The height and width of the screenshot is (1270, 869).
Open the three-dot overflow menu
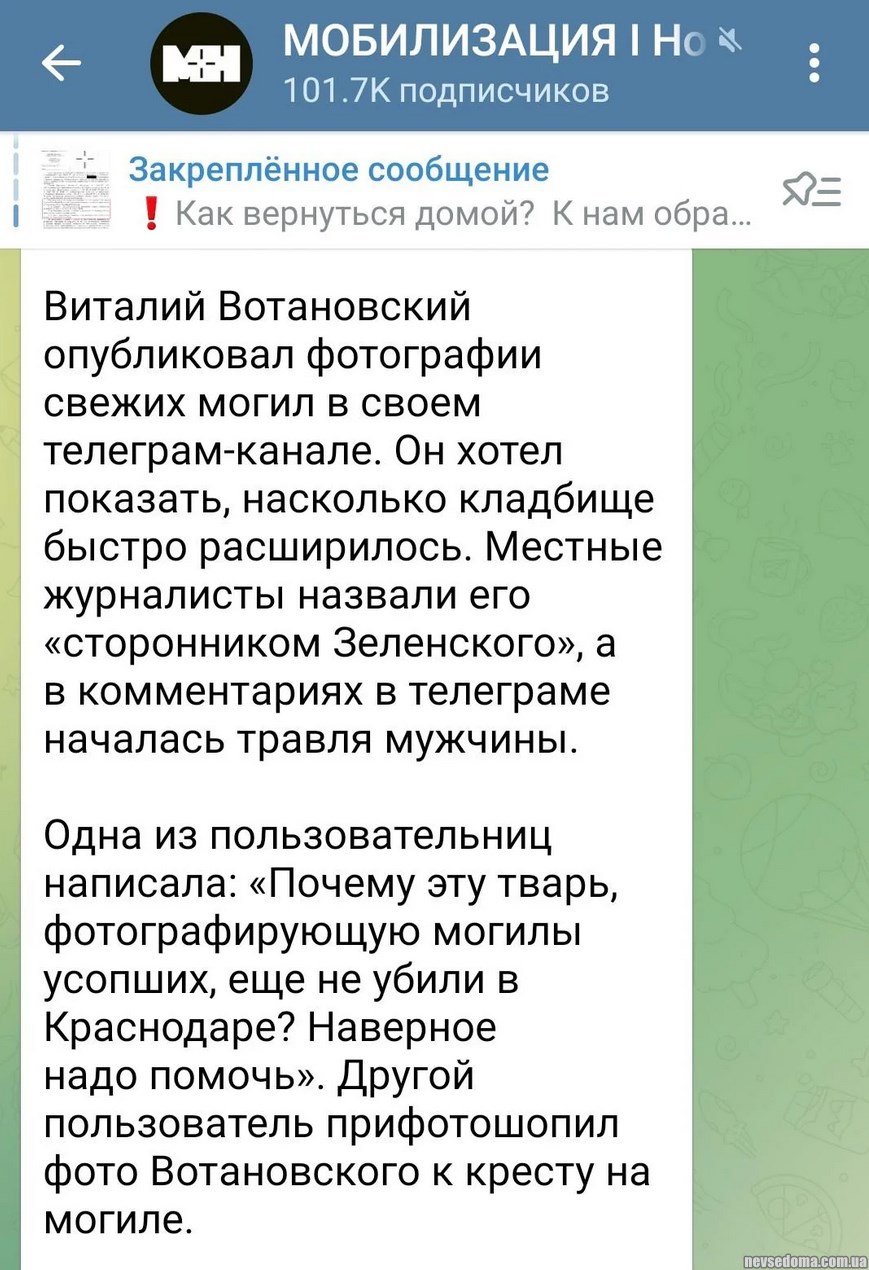(x=815, y=63)
